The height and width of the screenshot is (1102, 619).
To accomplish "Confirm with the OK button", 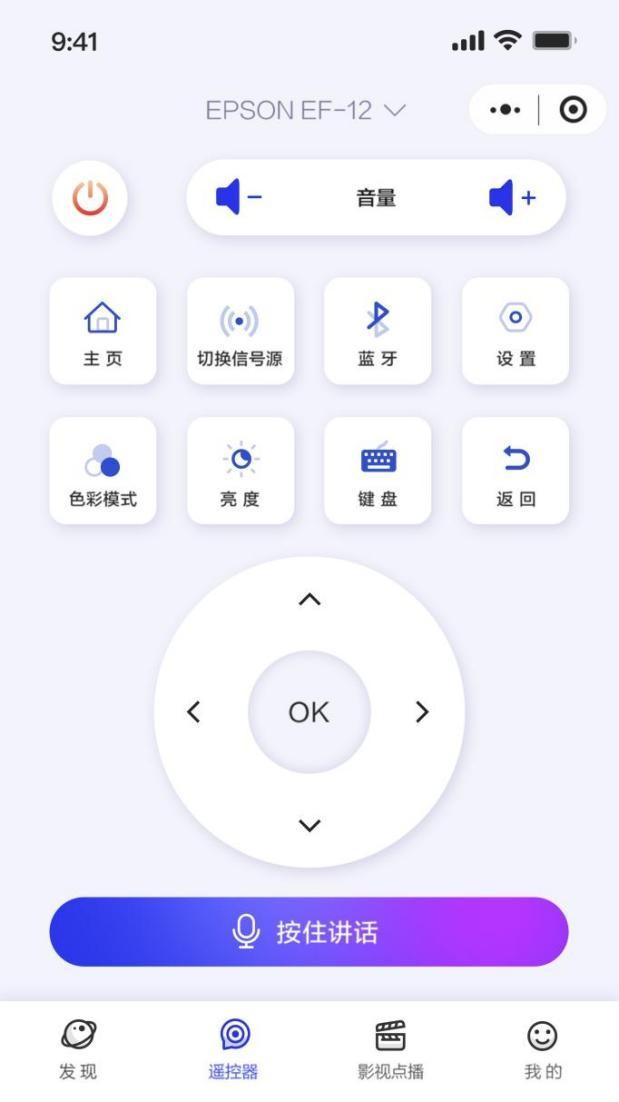I will pos(309,712).
